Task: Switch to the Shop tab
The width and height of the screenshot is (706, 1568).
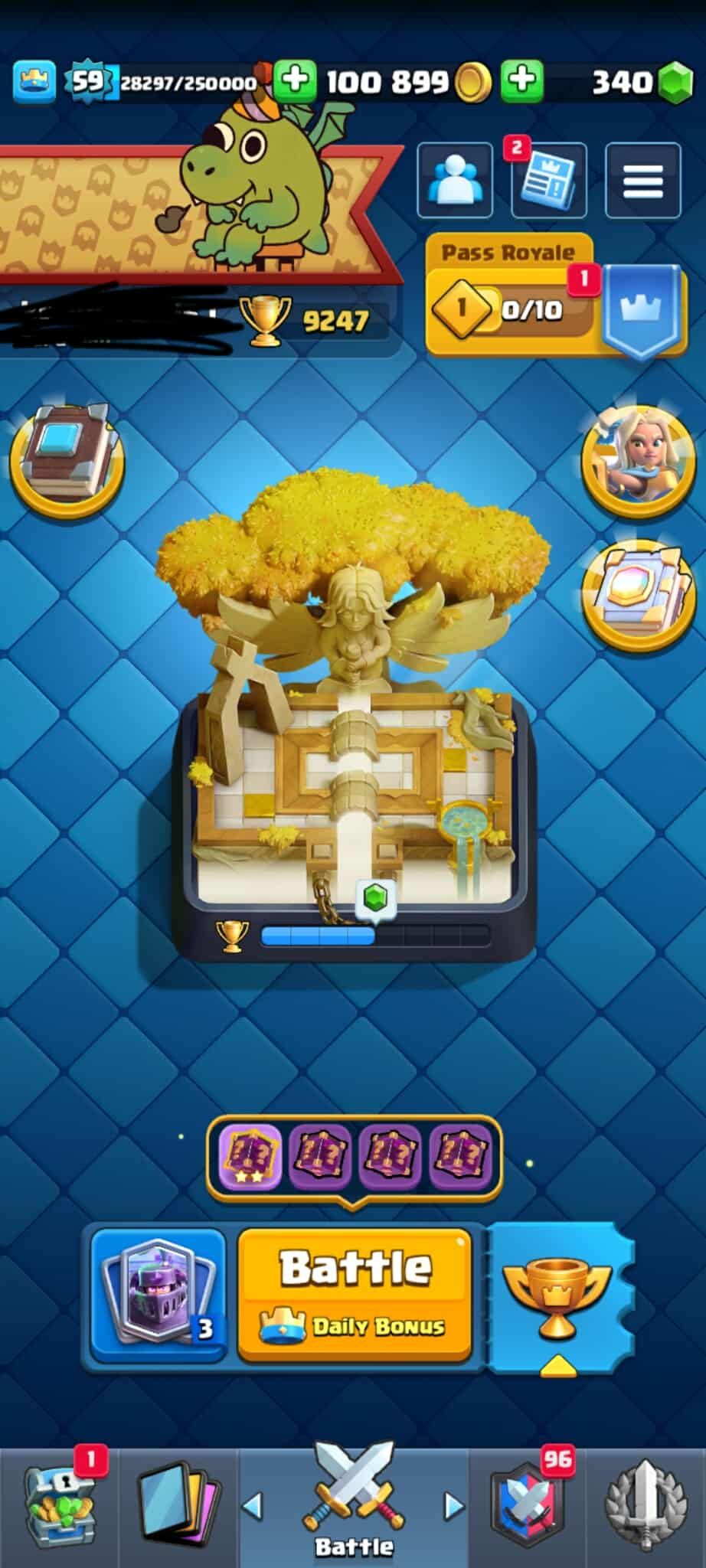Action: [x=61, y=1505]
